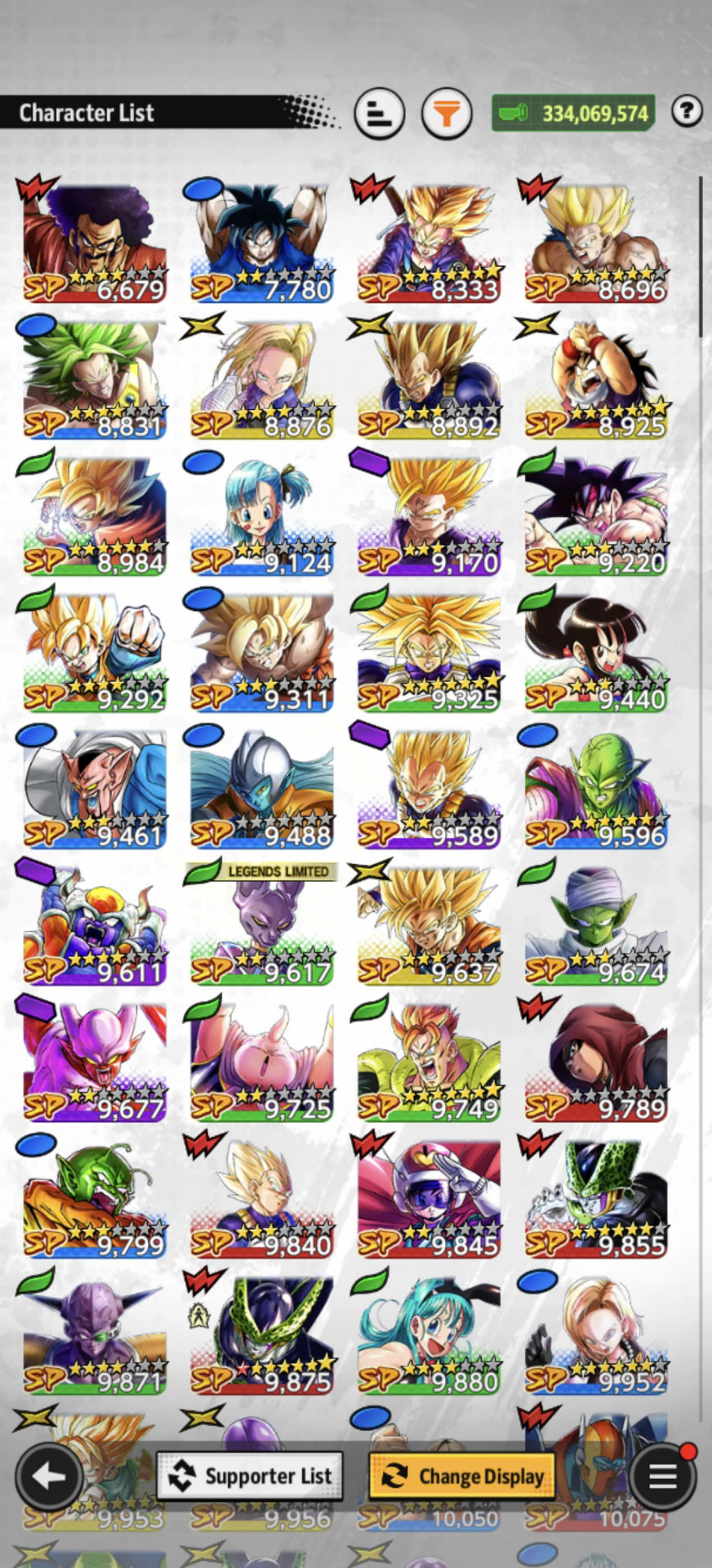Switch to Supporter List

250,1476
